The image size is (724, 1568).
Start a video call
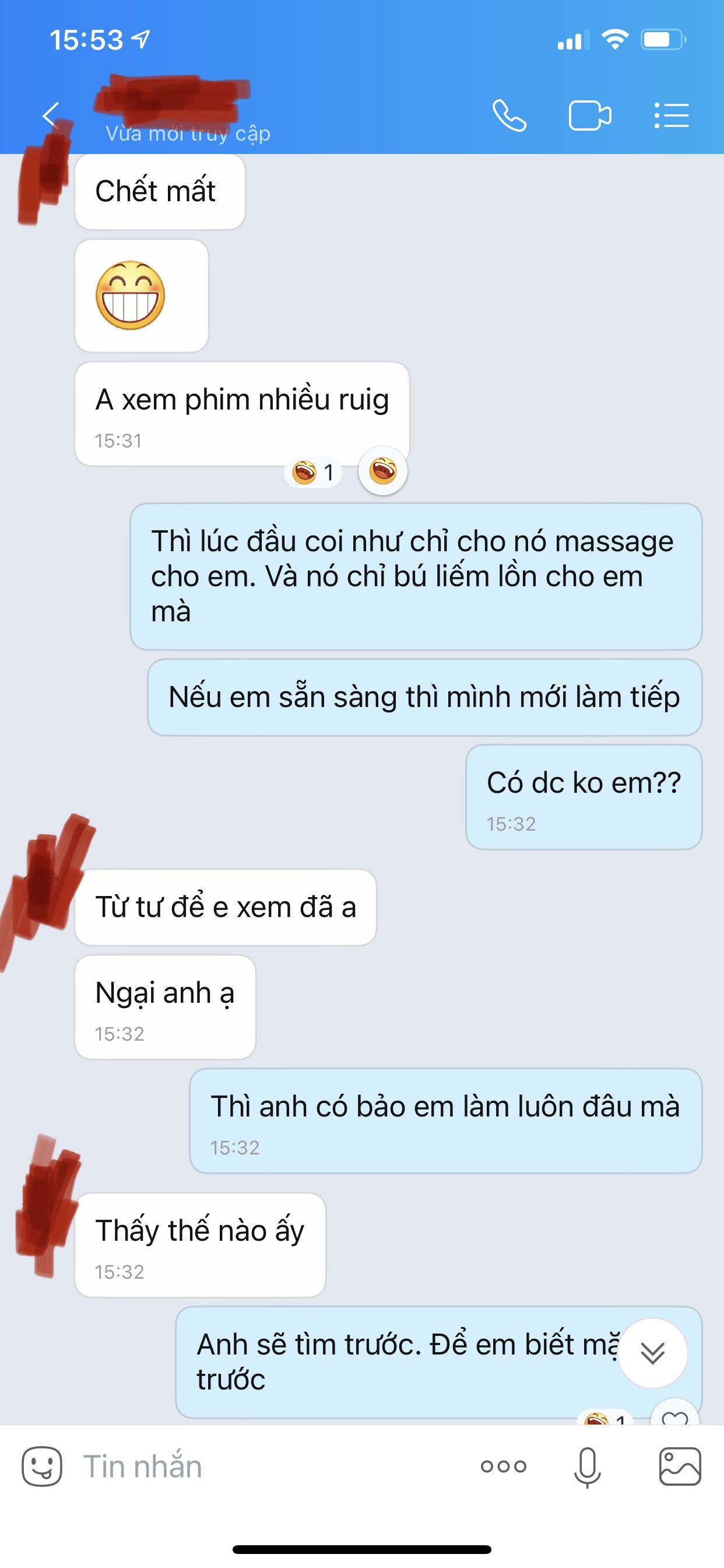click(589, 115)
